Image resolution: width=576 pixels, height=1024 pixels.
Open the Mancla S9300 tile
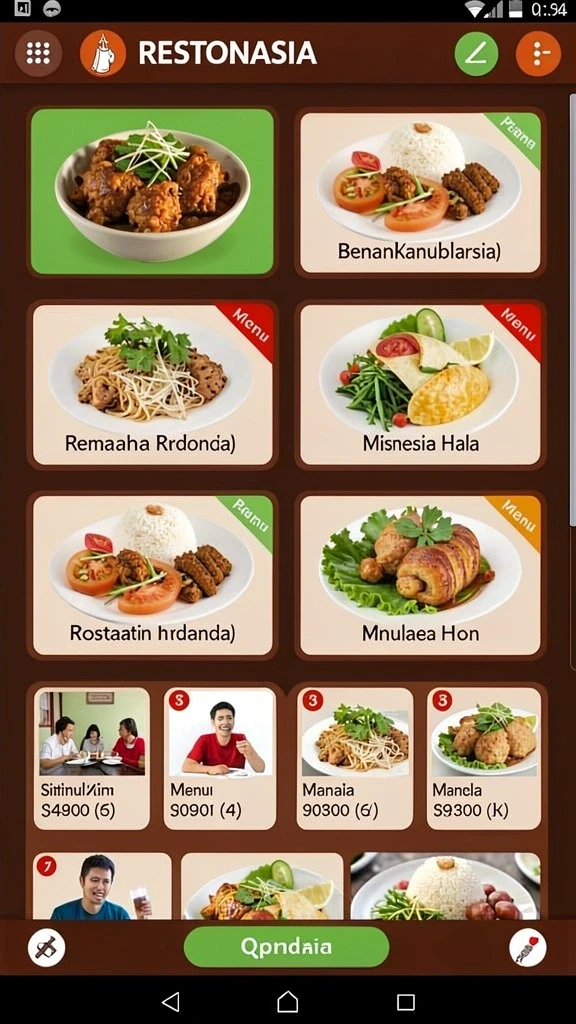coord(484,758)
